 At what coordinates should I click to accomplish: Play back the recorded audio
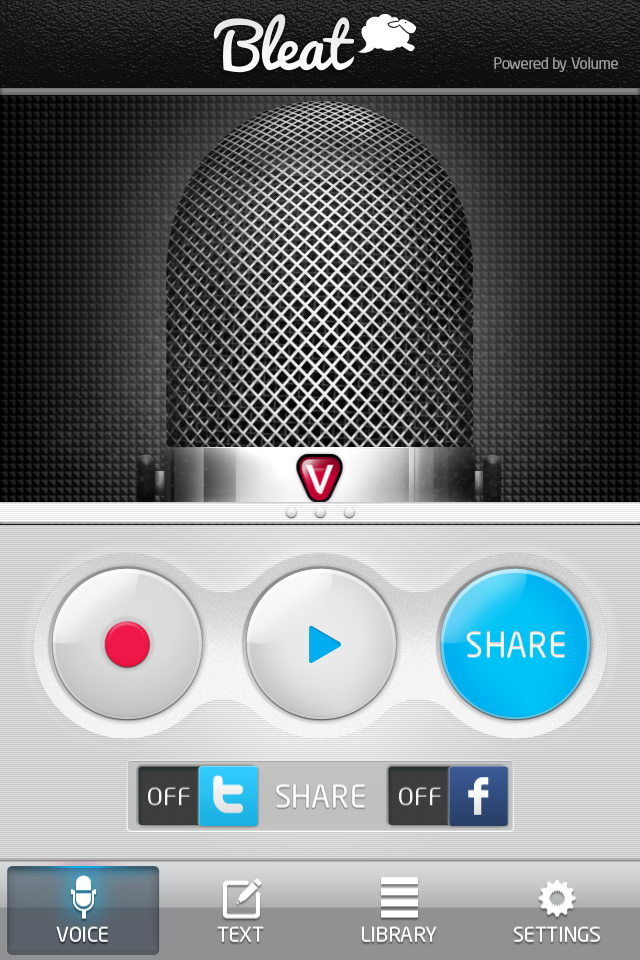pos(321,644)
